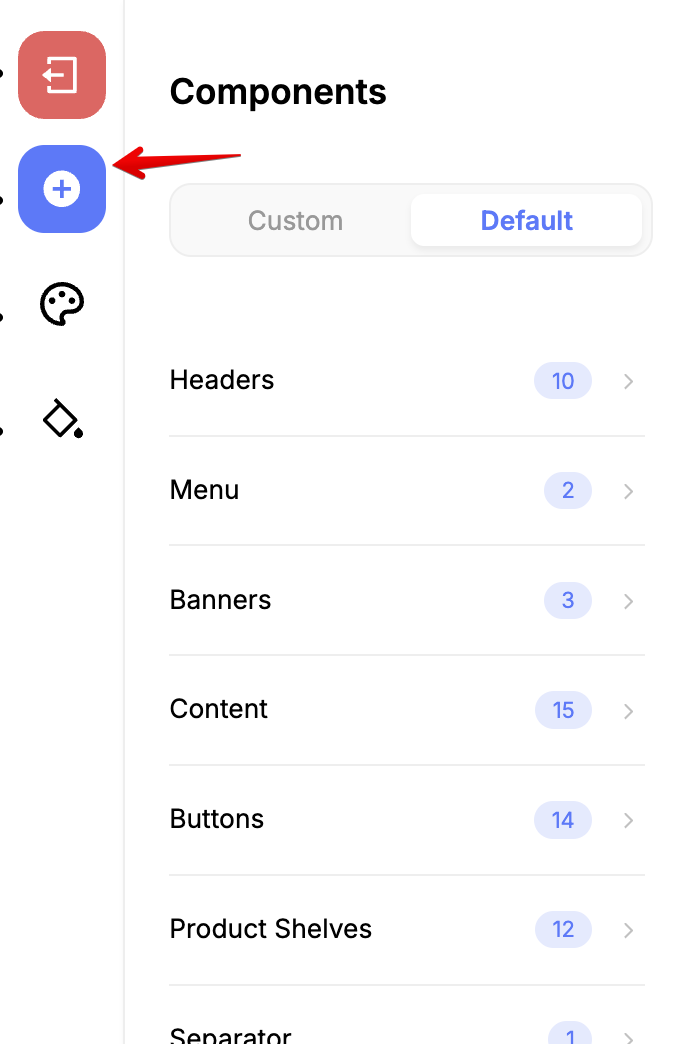Switch to the Default tab
This screenshot has width=692, height=1044.
526,221
